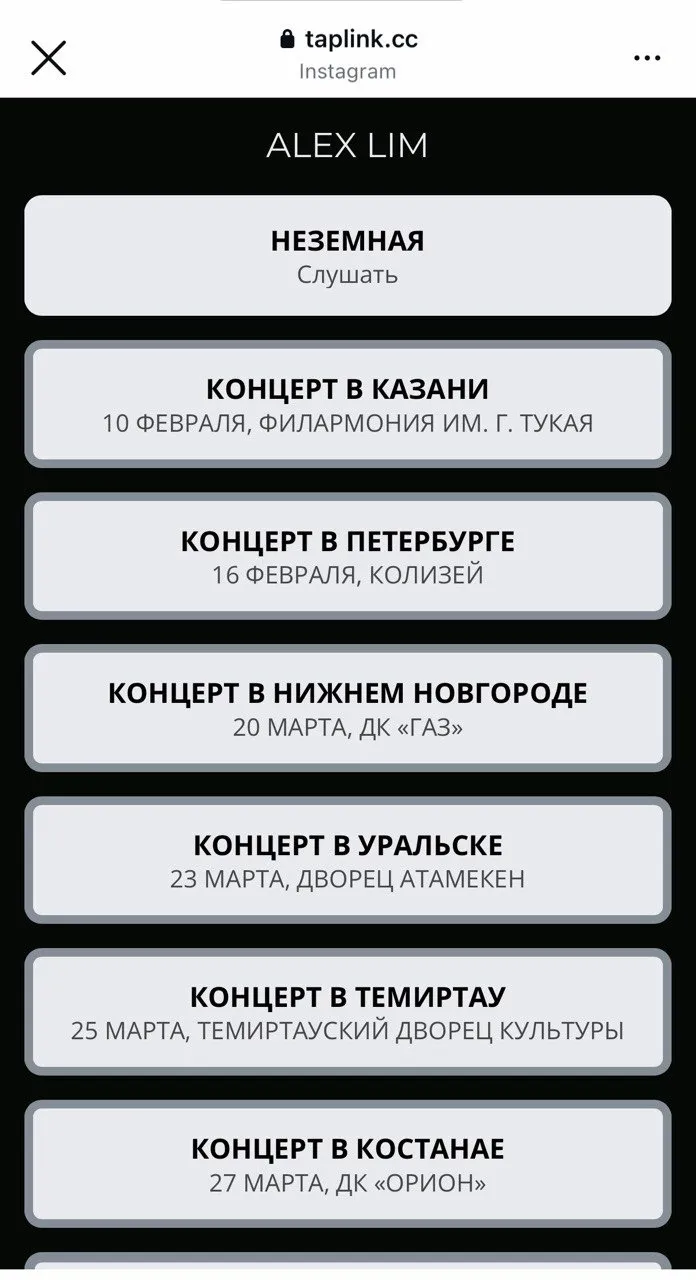Open Концерт в Казани button
The image size is (696, 1280).
click(x=347, y=404)
